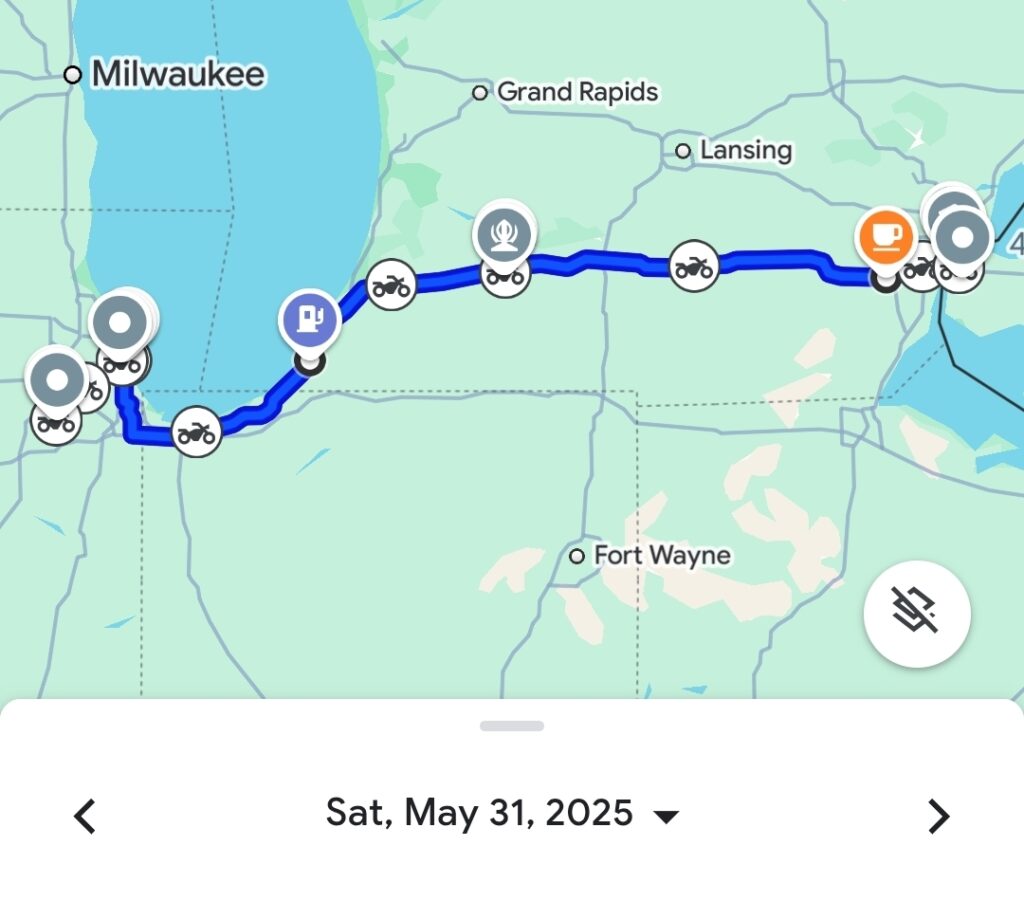Select the gas station stop marker
The image size is (1024, 901).
coord(312,319)
